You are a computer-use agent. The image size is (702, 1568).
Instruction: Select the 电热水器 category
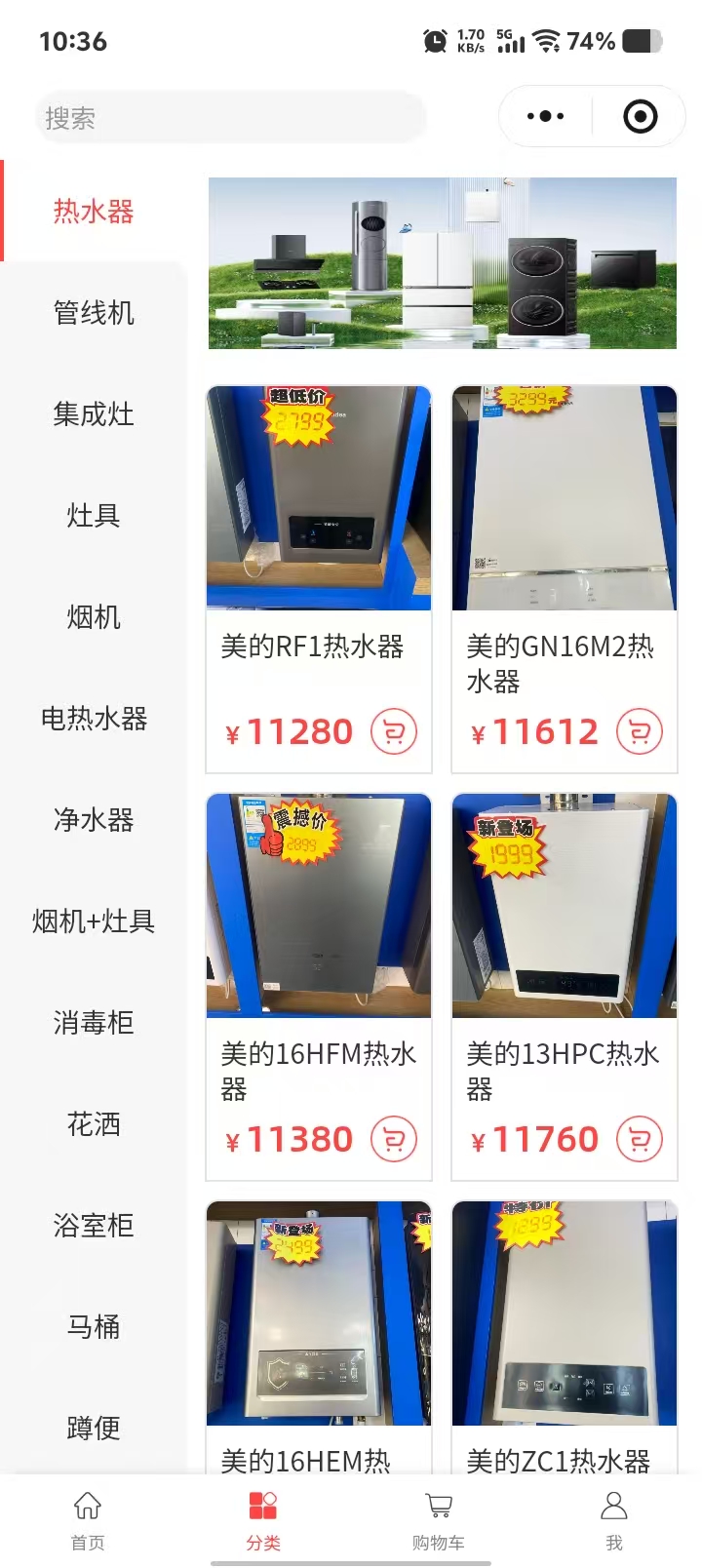[94, 719]
